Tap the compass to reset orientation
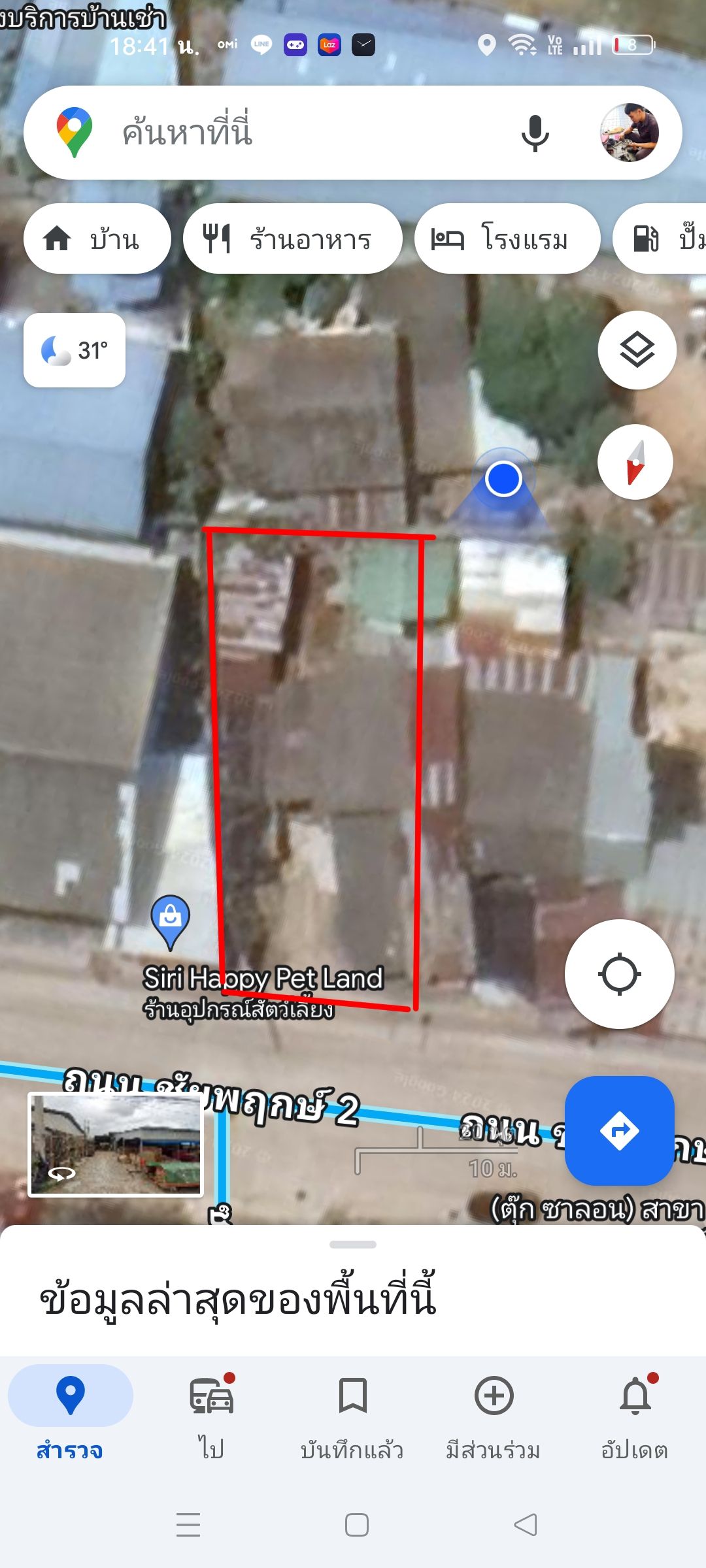Viewport: 706px width, 1568px height. click(635, 462)
